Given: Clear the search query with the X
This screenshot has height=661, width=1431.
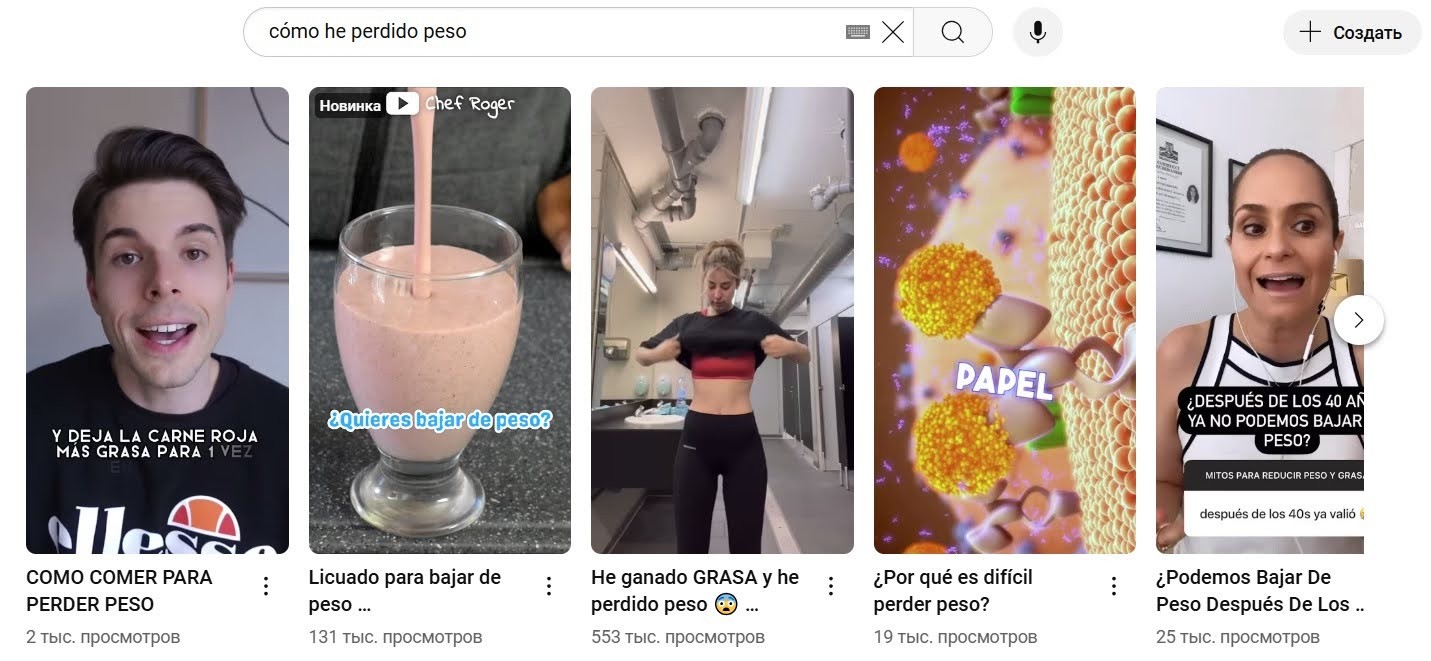Looking at the screenshot, I should click(x=893, y=32).
